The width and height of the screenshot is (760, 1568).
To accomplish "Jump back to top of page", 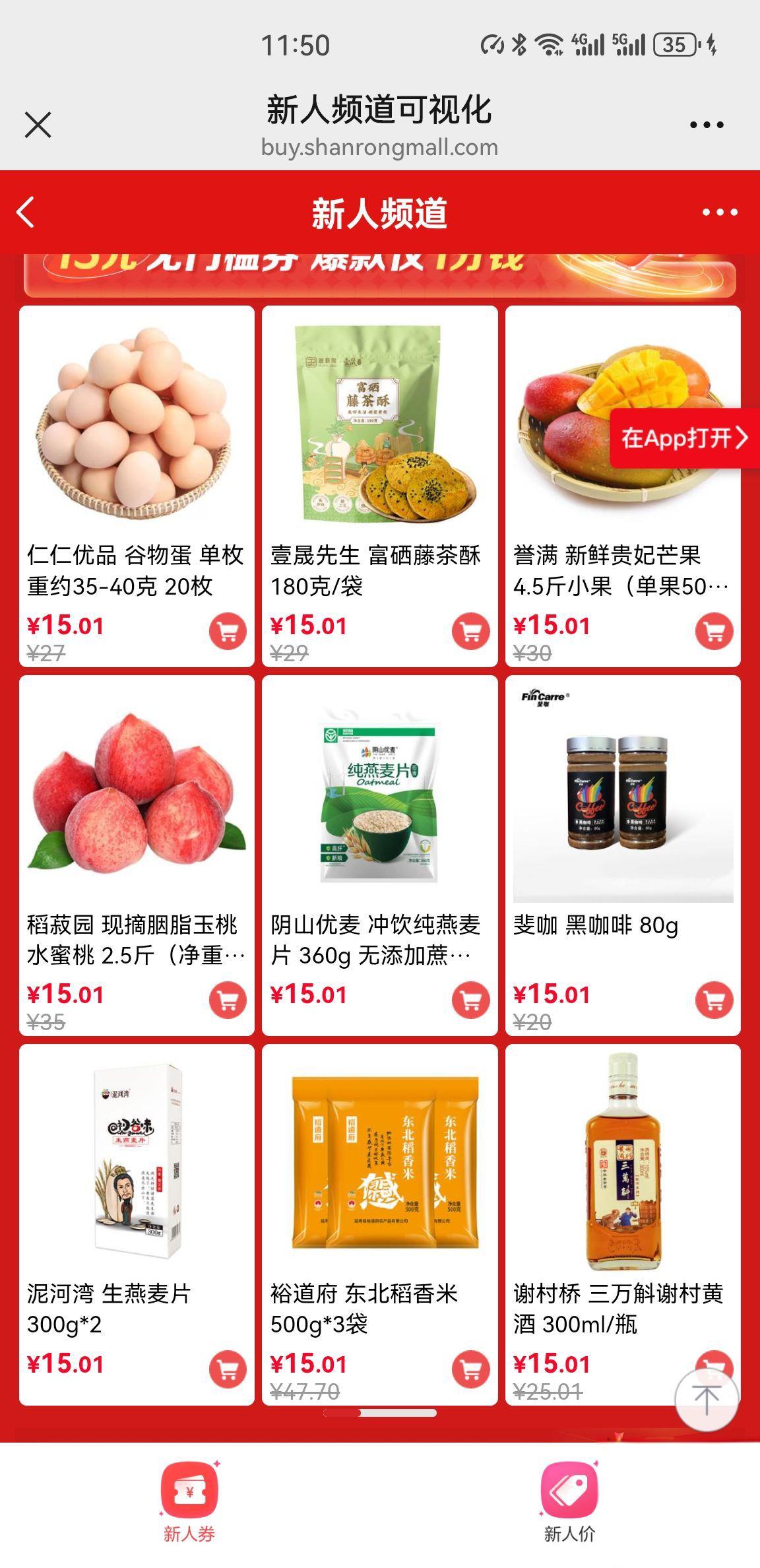I will pos(706,1399).
